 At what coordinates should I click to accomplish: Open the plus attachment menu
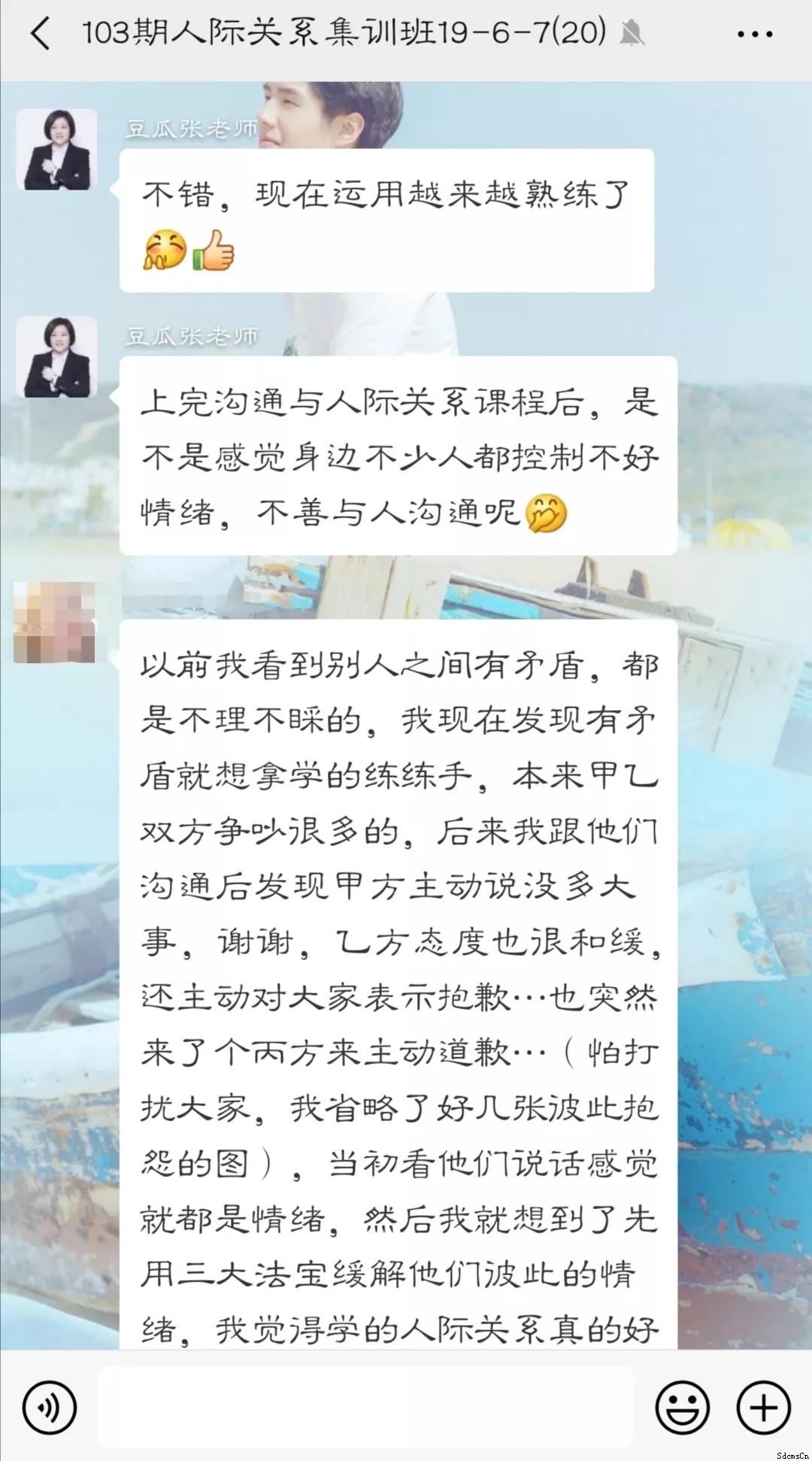[x=763, y=1407]
